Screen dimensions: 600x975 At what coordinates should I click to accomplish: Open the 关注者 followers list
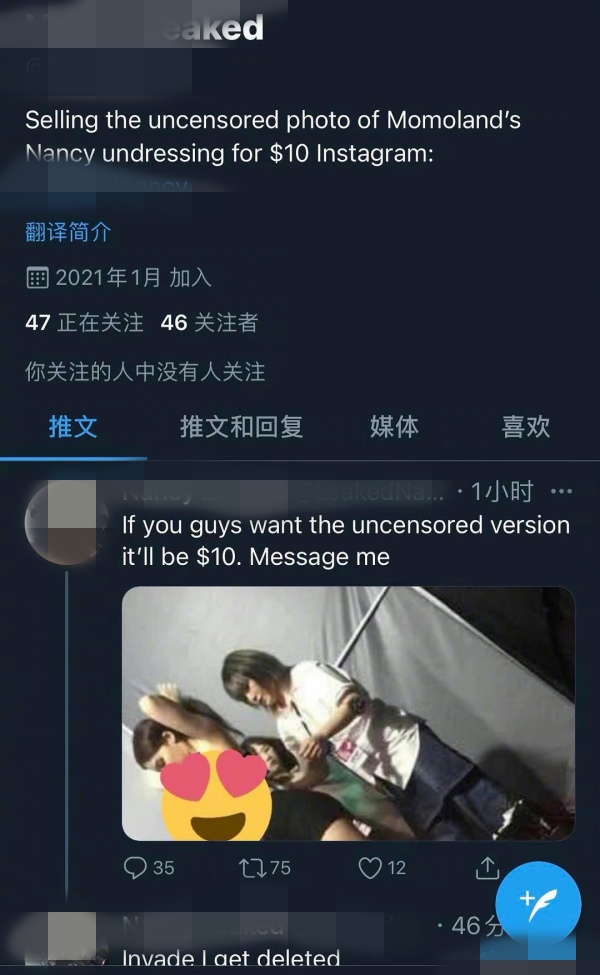tap(209, 322)
